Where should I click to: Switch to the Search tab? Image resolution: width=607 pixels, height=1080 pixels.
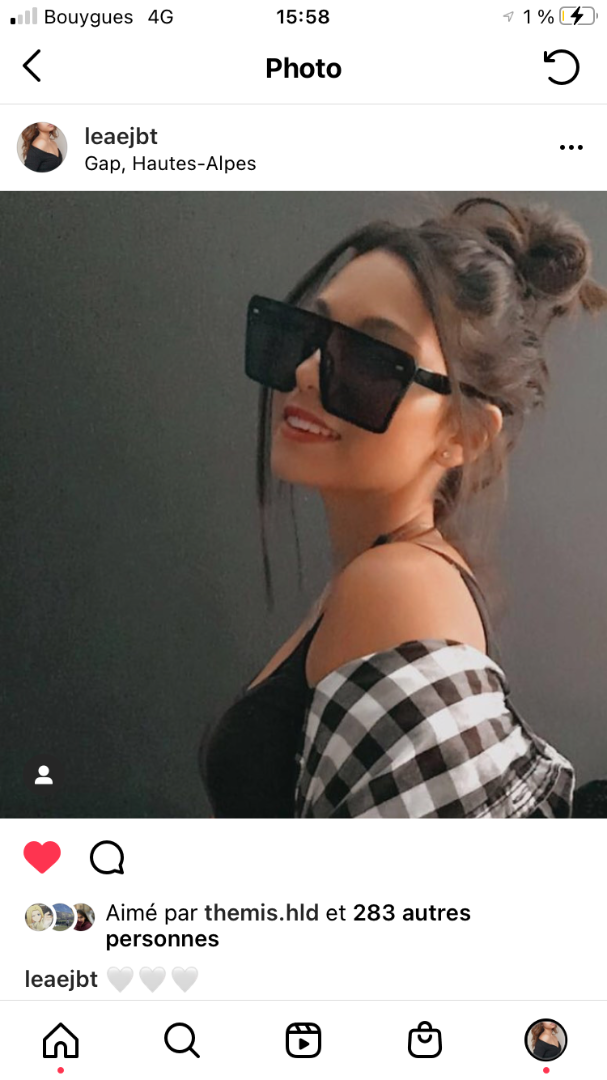[181, 1041]
